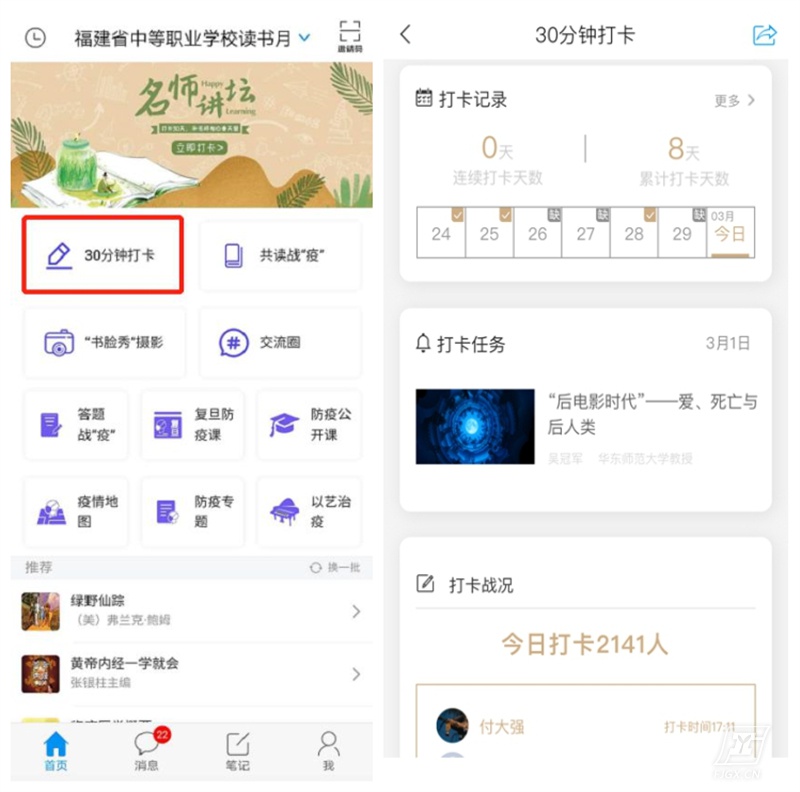Switch to the 我 tab
Screen dimensions: 800x792
pos(327,750)
